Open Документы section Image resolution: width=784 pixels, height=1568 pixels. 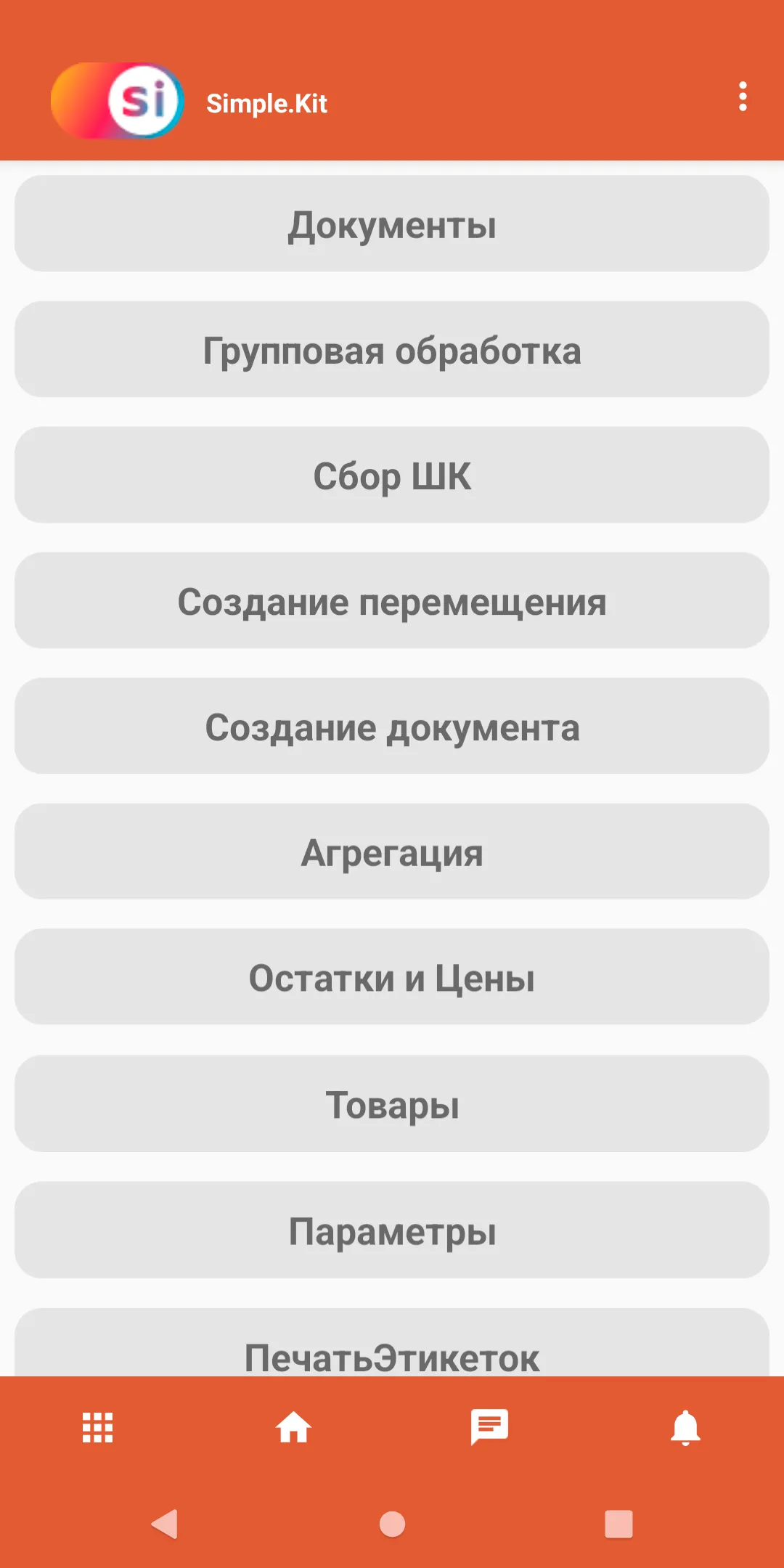coord(392,224)
